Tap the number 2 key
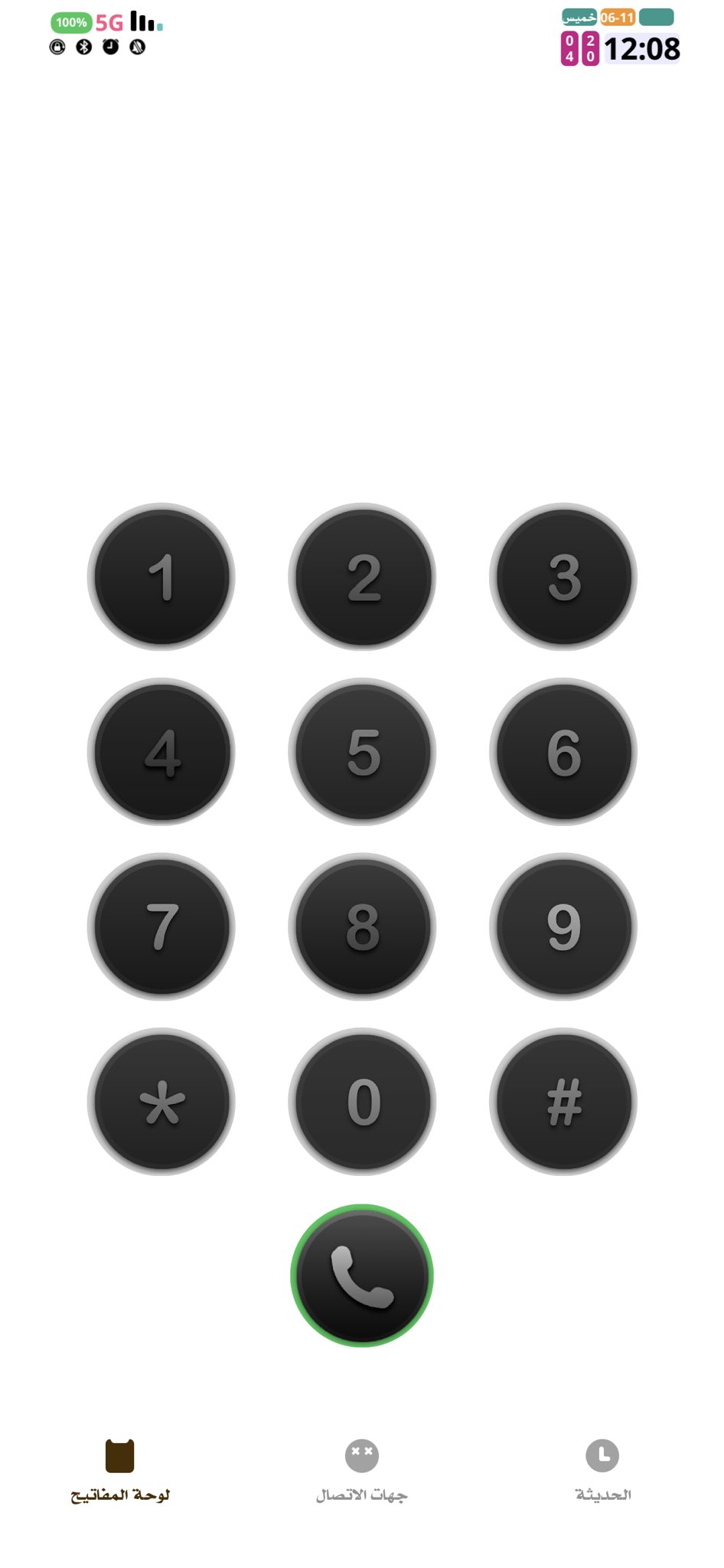724x1568 pixels. point(362,577)
